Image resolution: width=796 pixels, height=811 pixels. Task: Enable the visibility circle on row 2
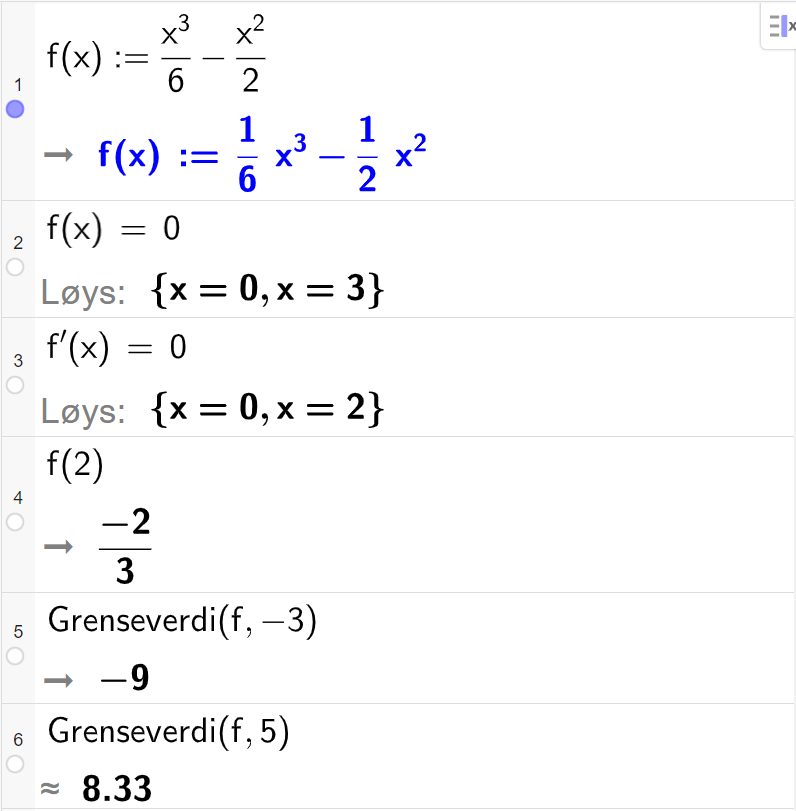(x=15, y=268)
